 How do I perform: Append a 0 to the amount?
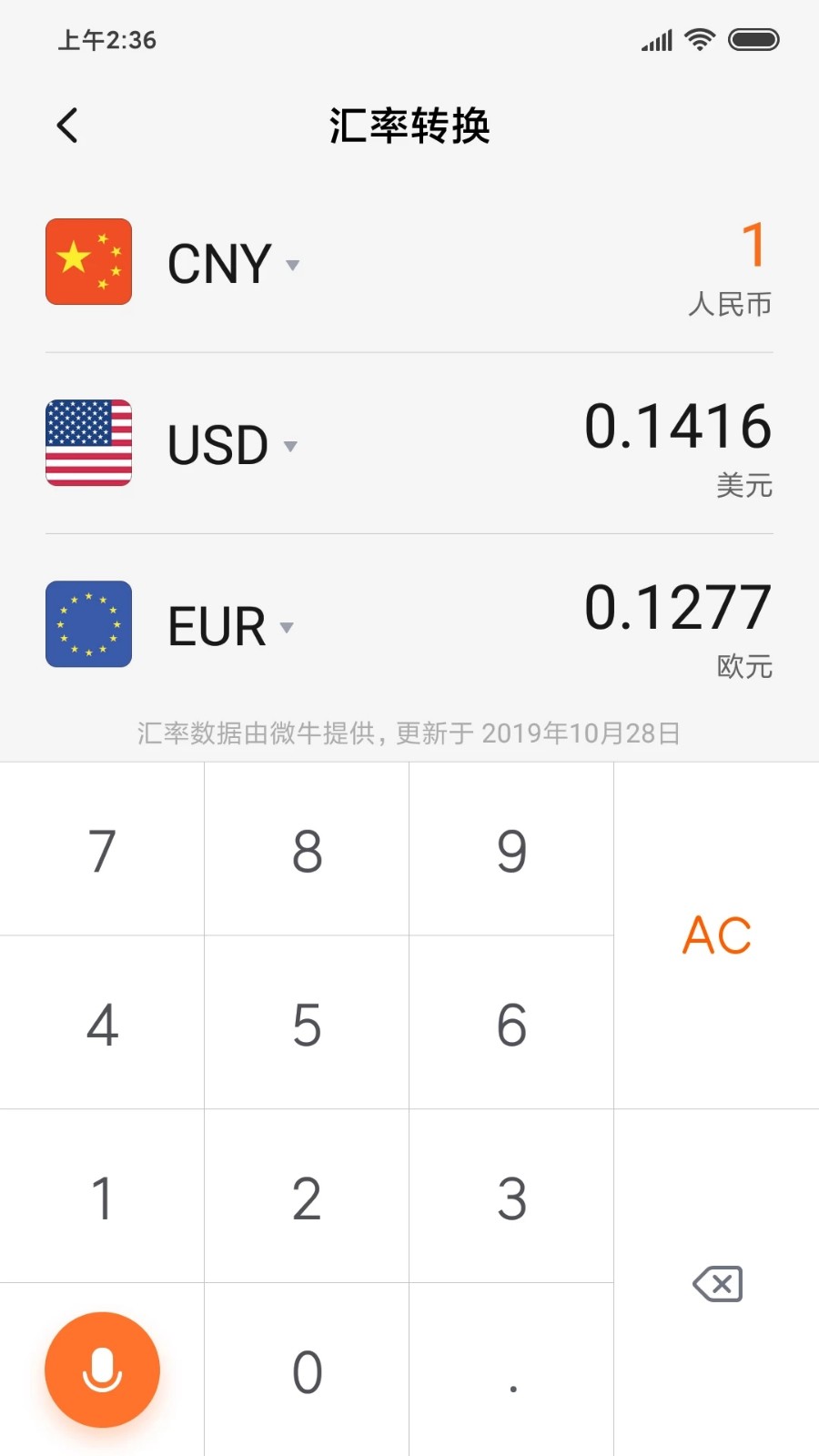pos(307,1371)
